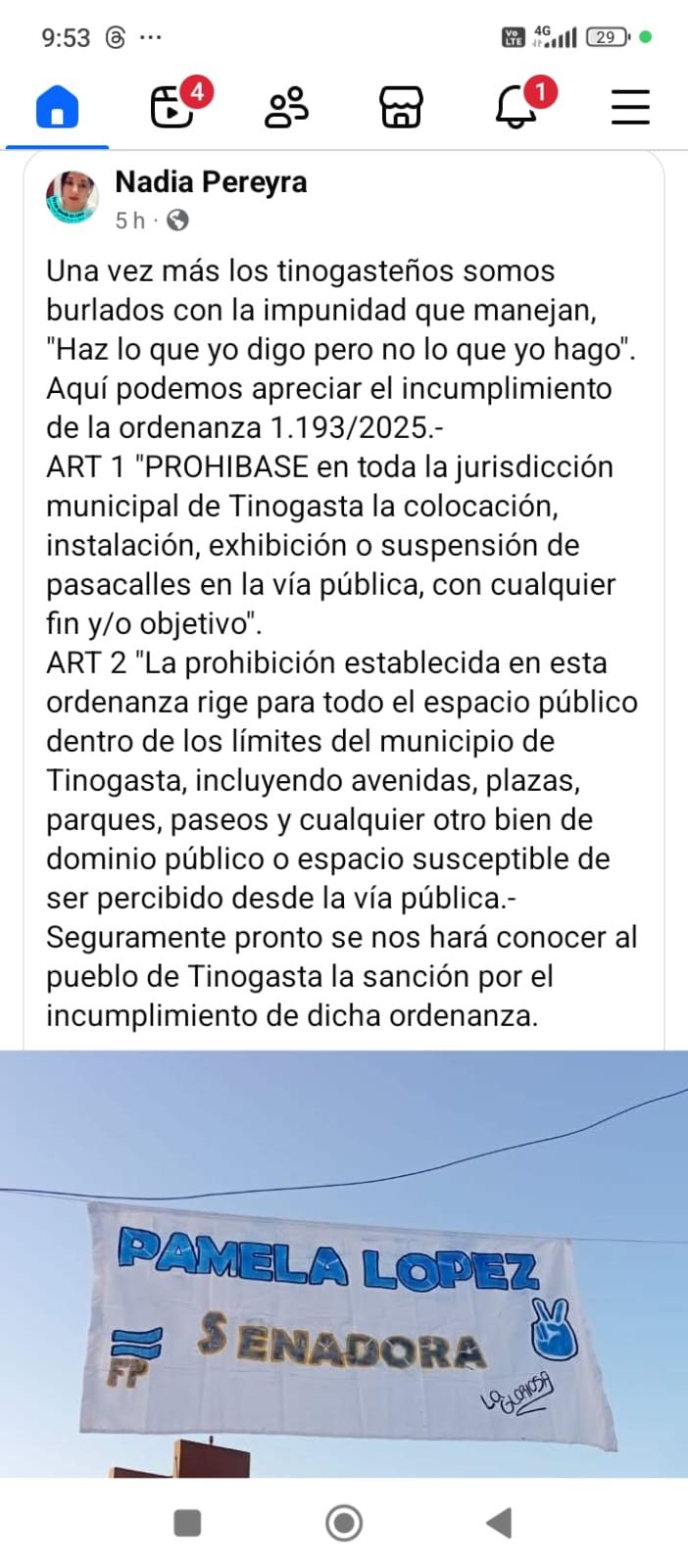Open the recent apps view
The image size is (688, 1568).
[187, 1522]
